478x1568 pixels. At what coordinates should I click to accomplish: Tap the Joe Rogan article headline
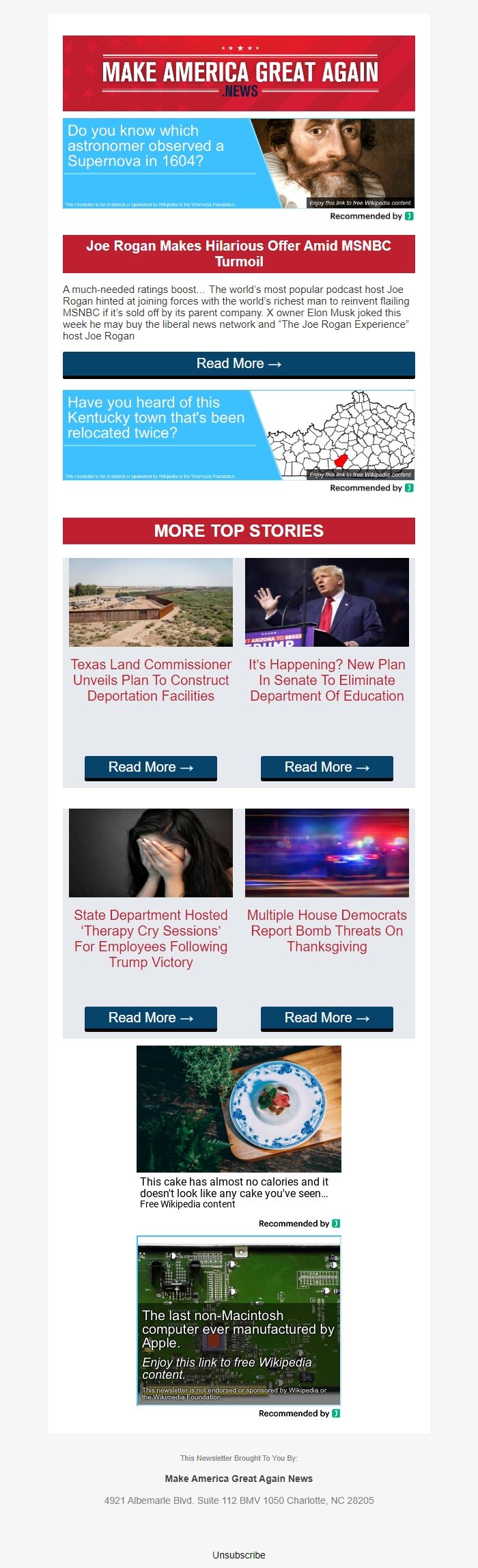coord(238,254)
